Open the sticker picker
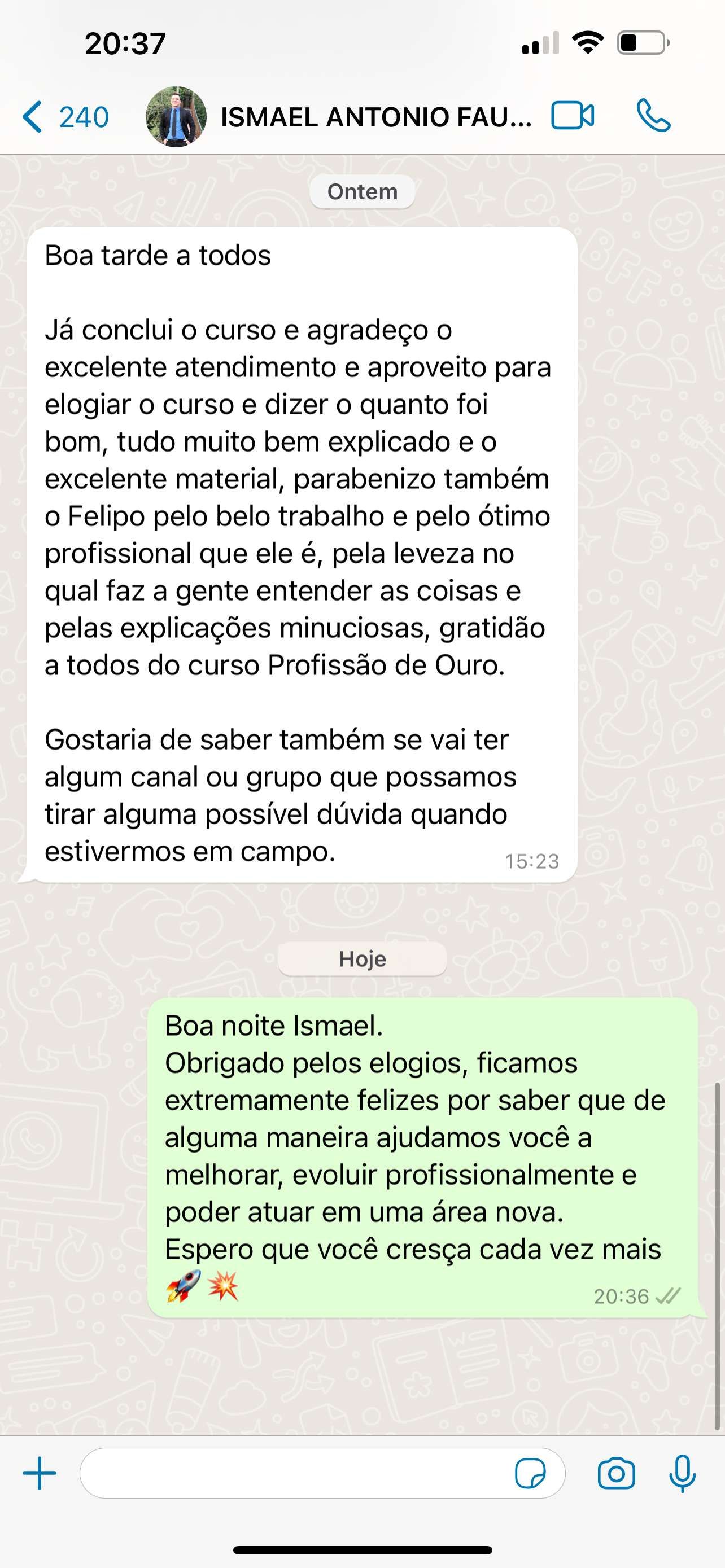Viewport: 725px width, 1568px height. (530, 1474)
